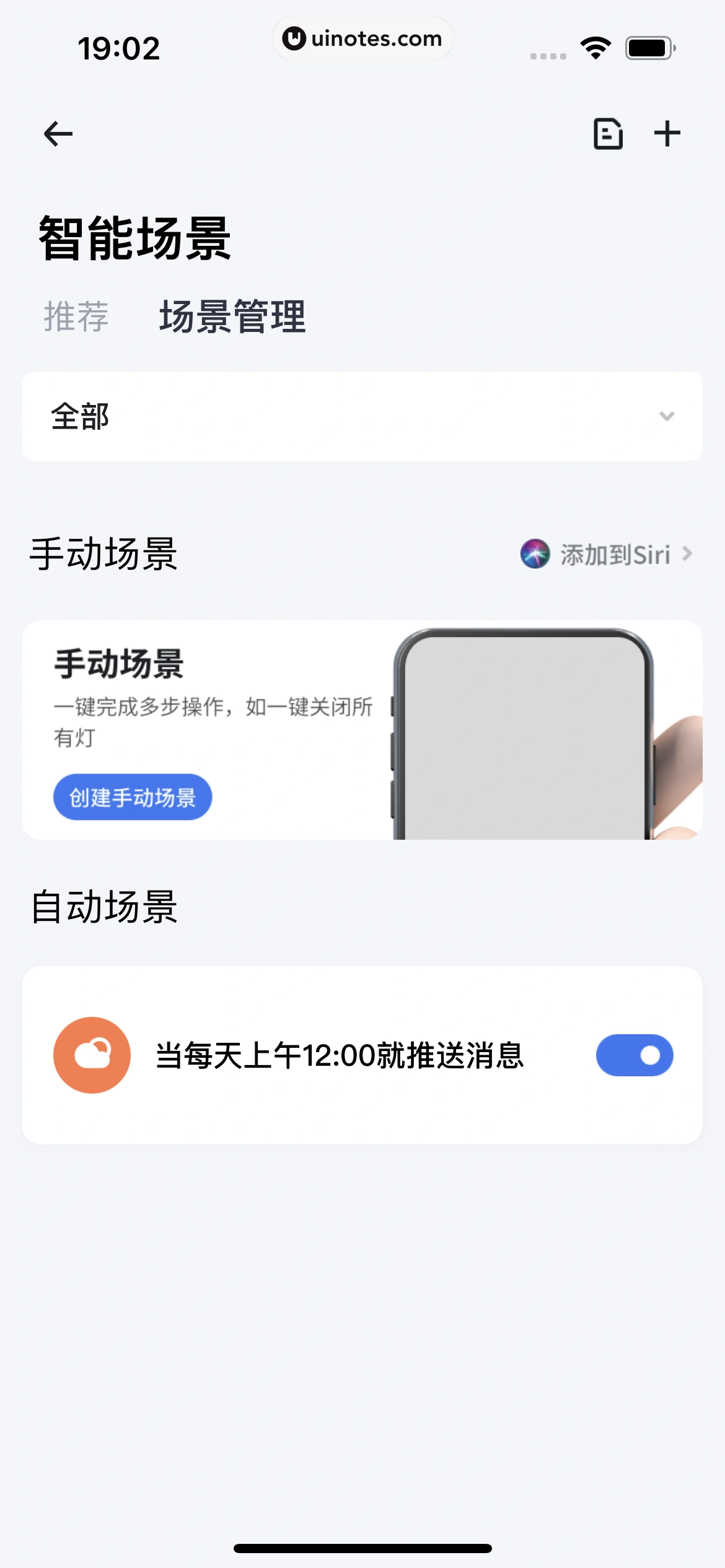Open the 当每天上午12:00就推送消息 automation
725x1568 pixels.
(340, 1055)
